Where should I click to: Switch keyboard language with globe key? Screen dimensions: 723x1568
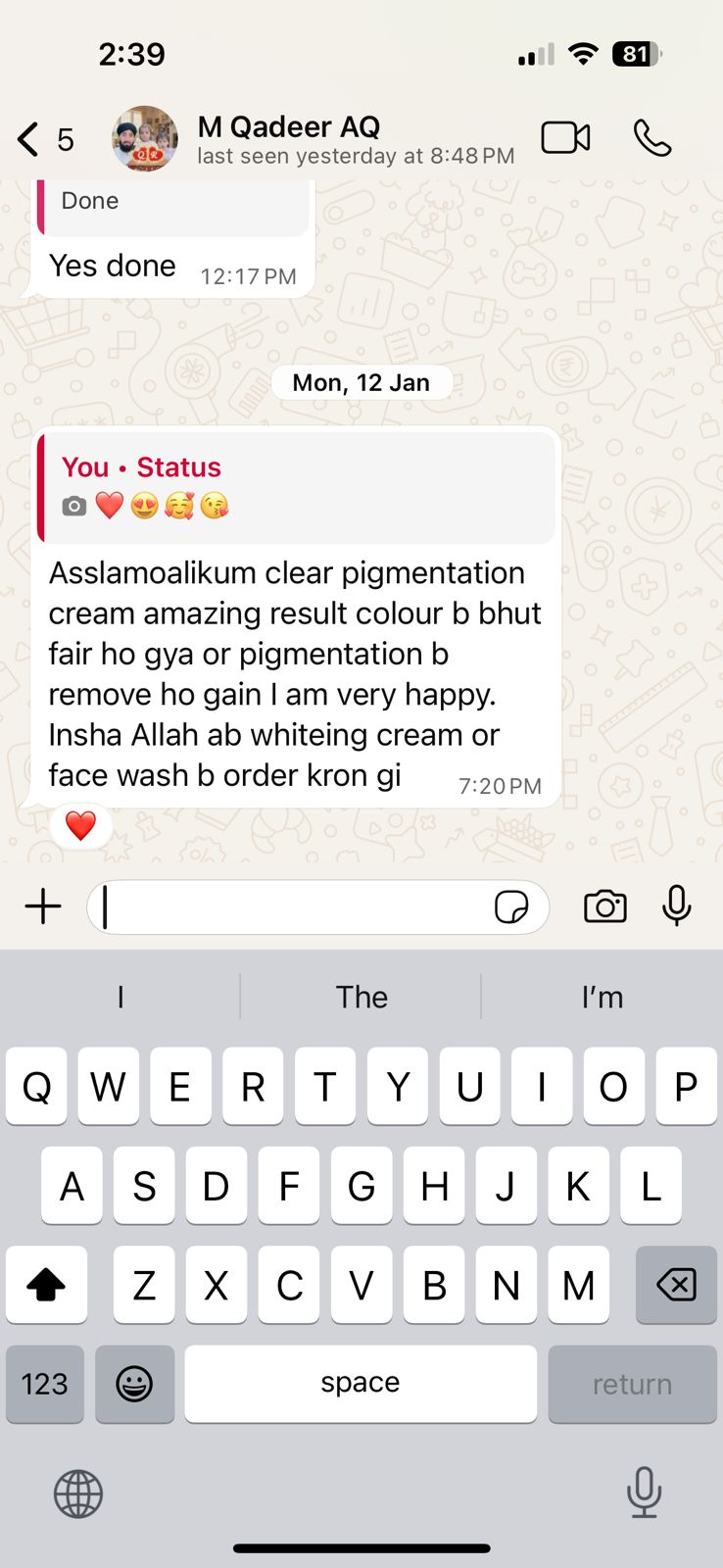coord(78,1494)
